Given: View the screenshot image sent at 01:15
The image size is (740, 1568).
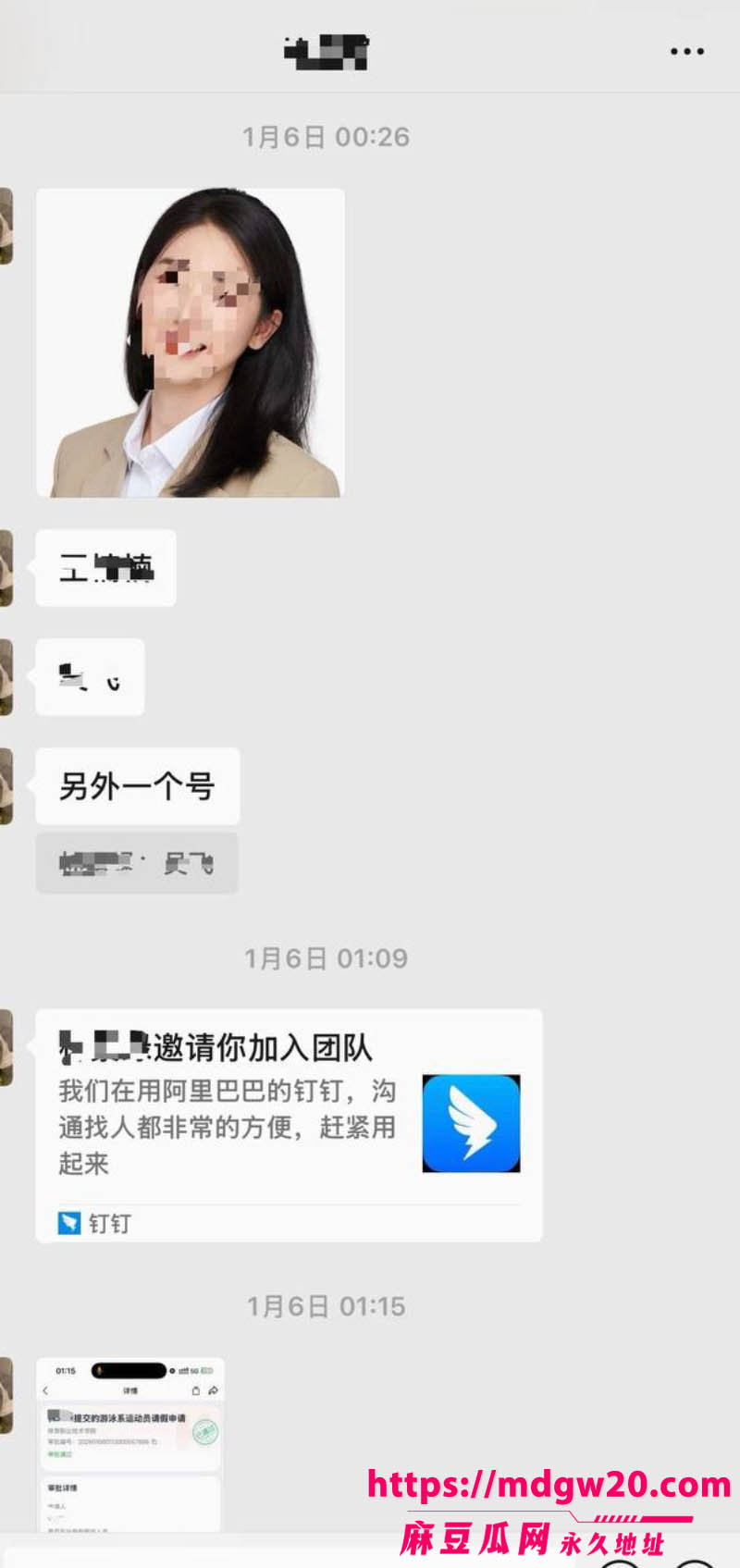Looking at the screenshot, I should [x=130, y=1444].
